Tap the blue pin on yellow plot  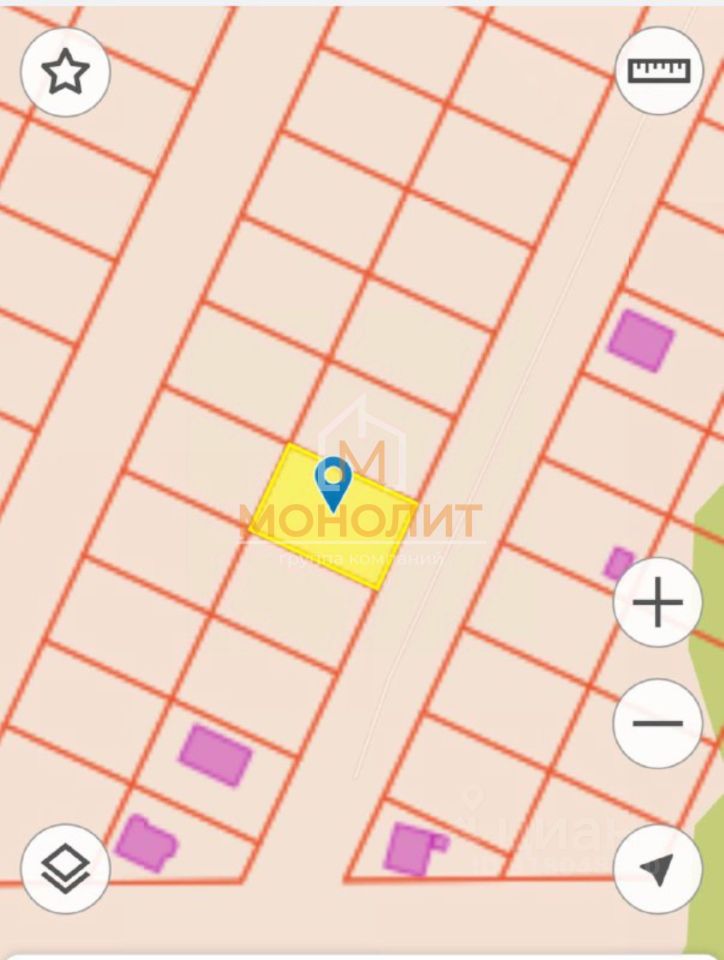click(x=332, y=483)
